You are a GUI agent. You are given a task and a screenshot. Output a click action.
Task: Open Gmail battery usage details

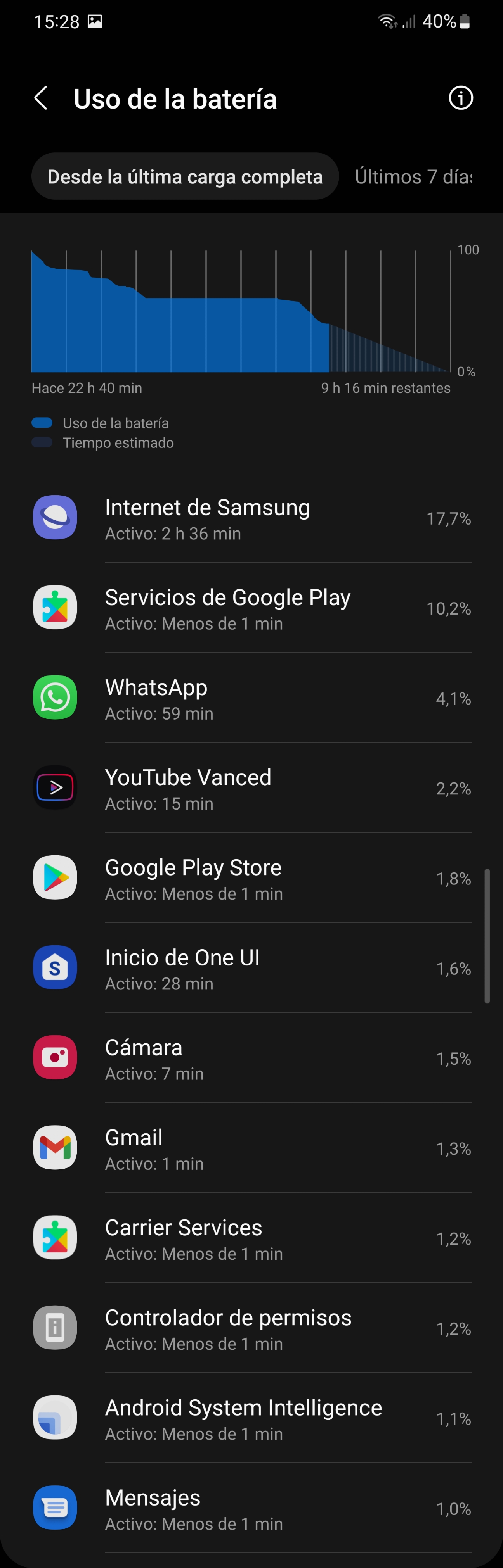(x=251, y=1149)
